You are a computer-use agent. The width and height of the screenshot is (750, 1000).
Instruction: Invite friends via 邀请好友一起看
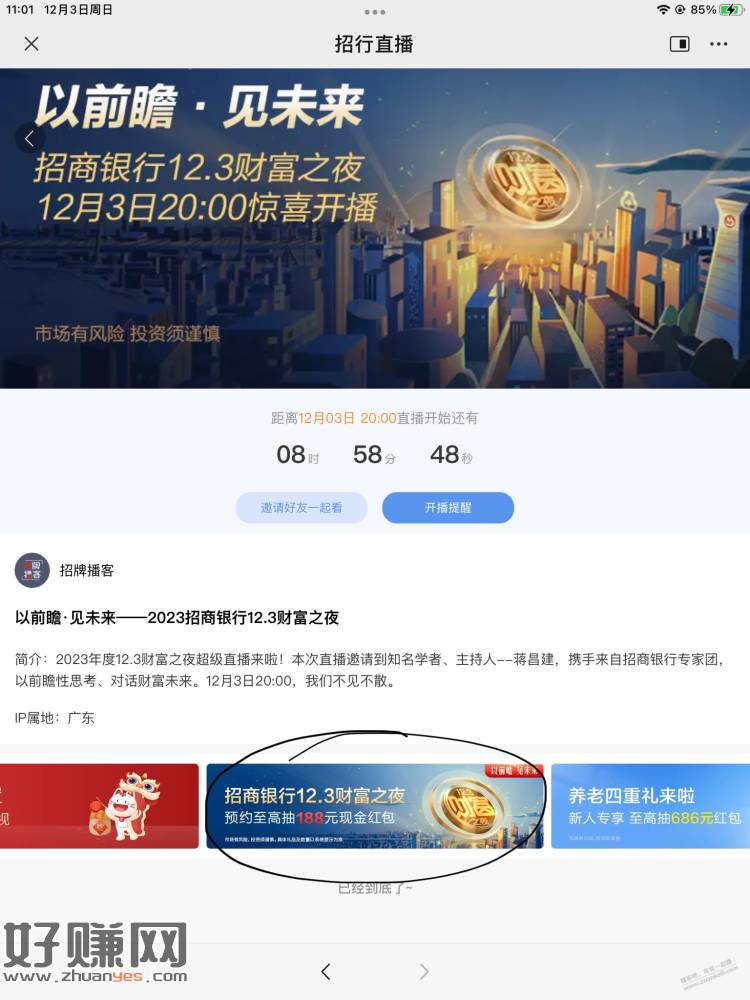301,507
